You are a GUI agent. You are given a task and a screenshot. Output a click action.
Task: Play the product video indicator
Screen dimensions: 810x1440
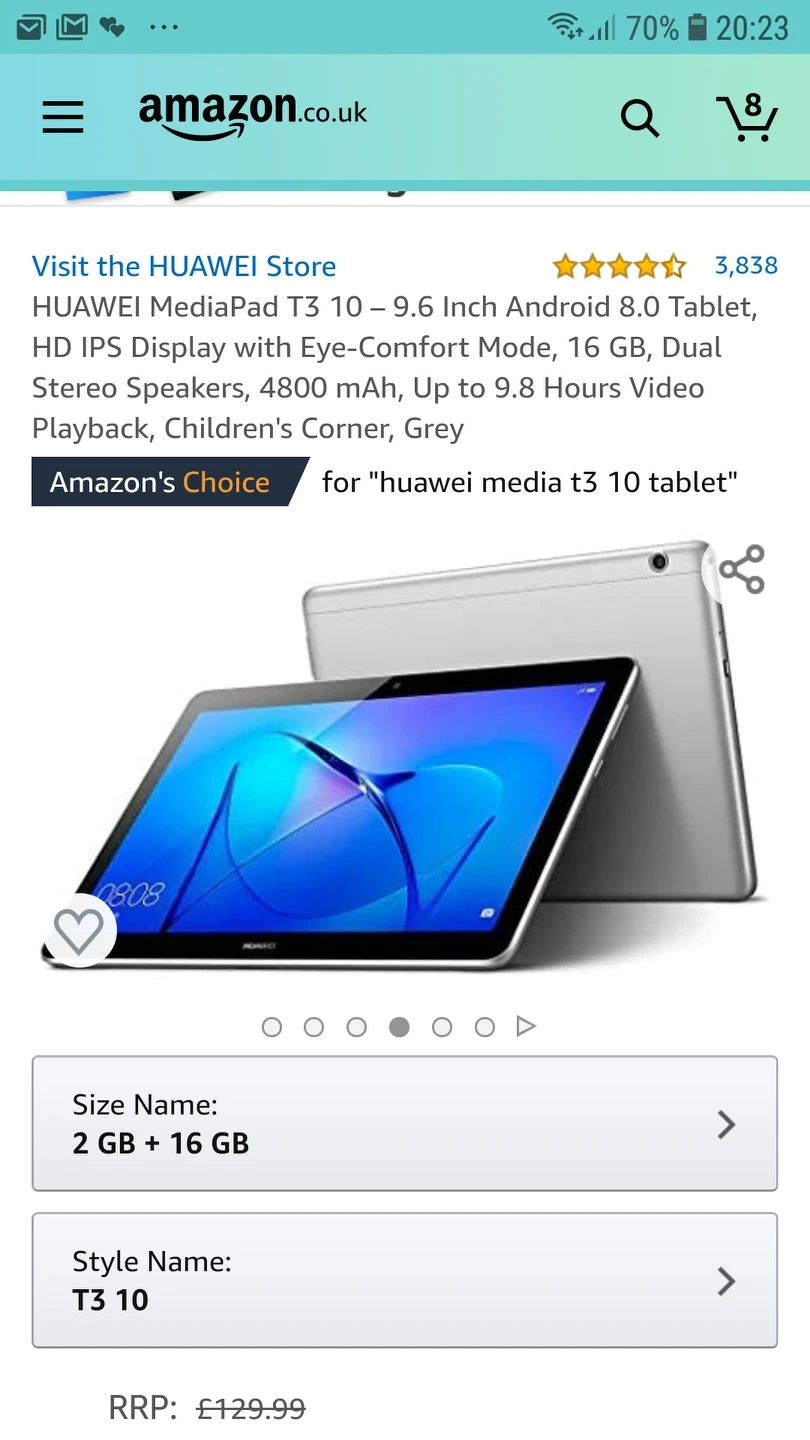click(x=526, y=1026)
